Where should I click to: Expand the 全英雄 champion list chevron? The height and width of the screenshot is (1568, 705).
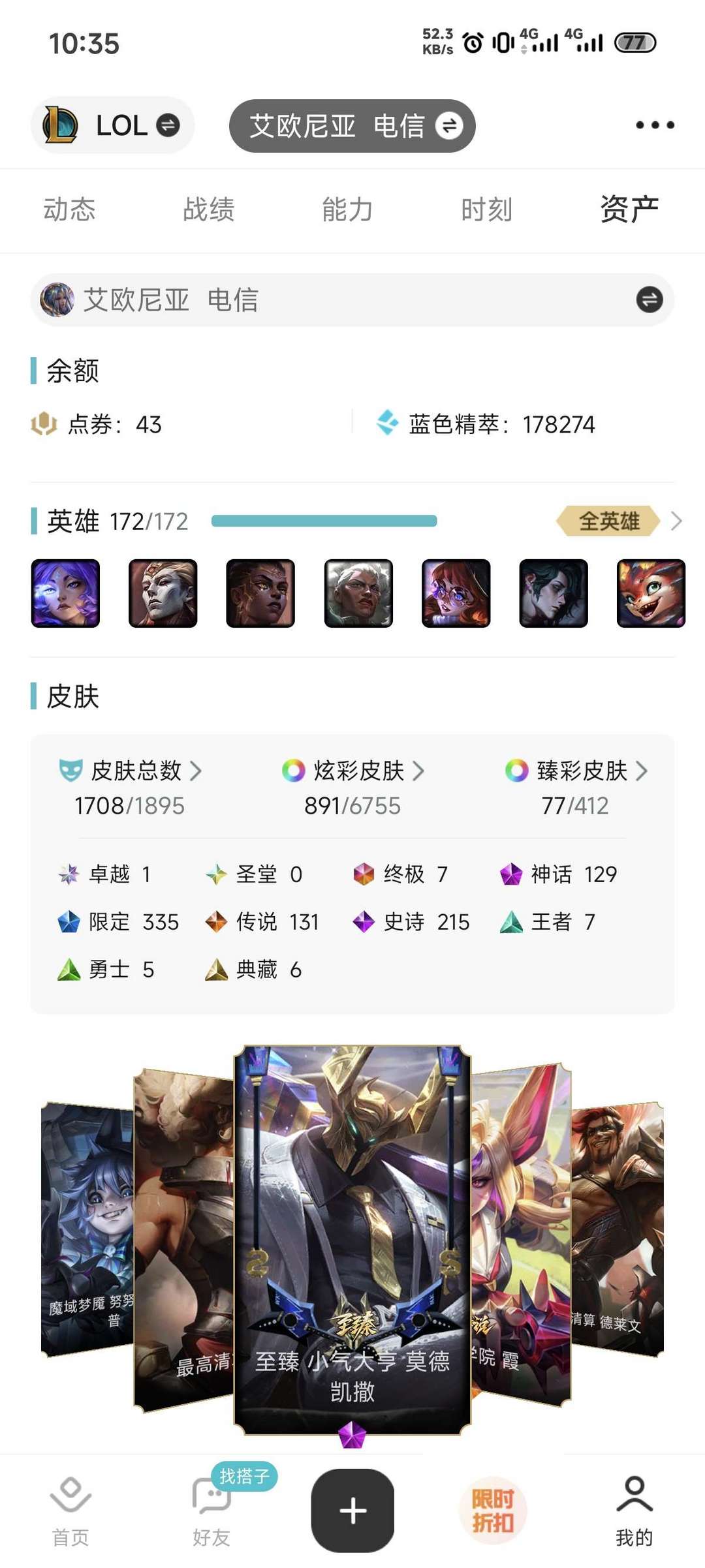[677, 521]
